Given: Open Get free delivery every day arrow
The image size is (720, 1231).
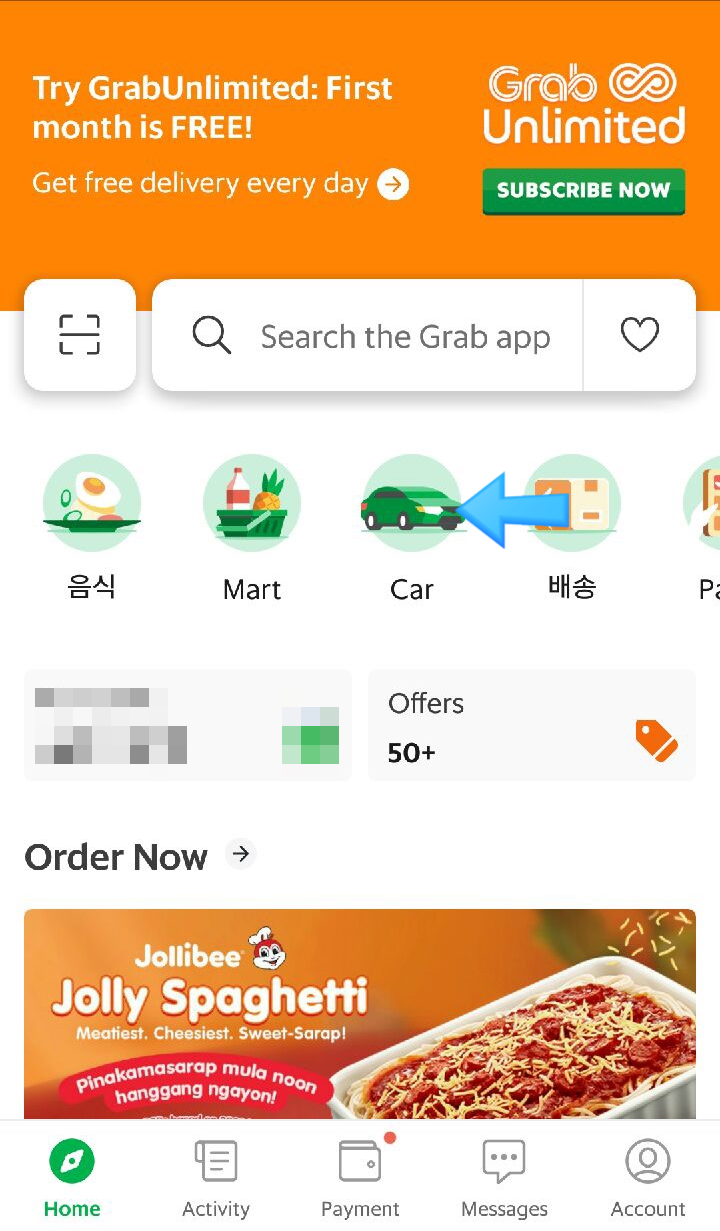Looking at the screenshot, I should (393, 184).
